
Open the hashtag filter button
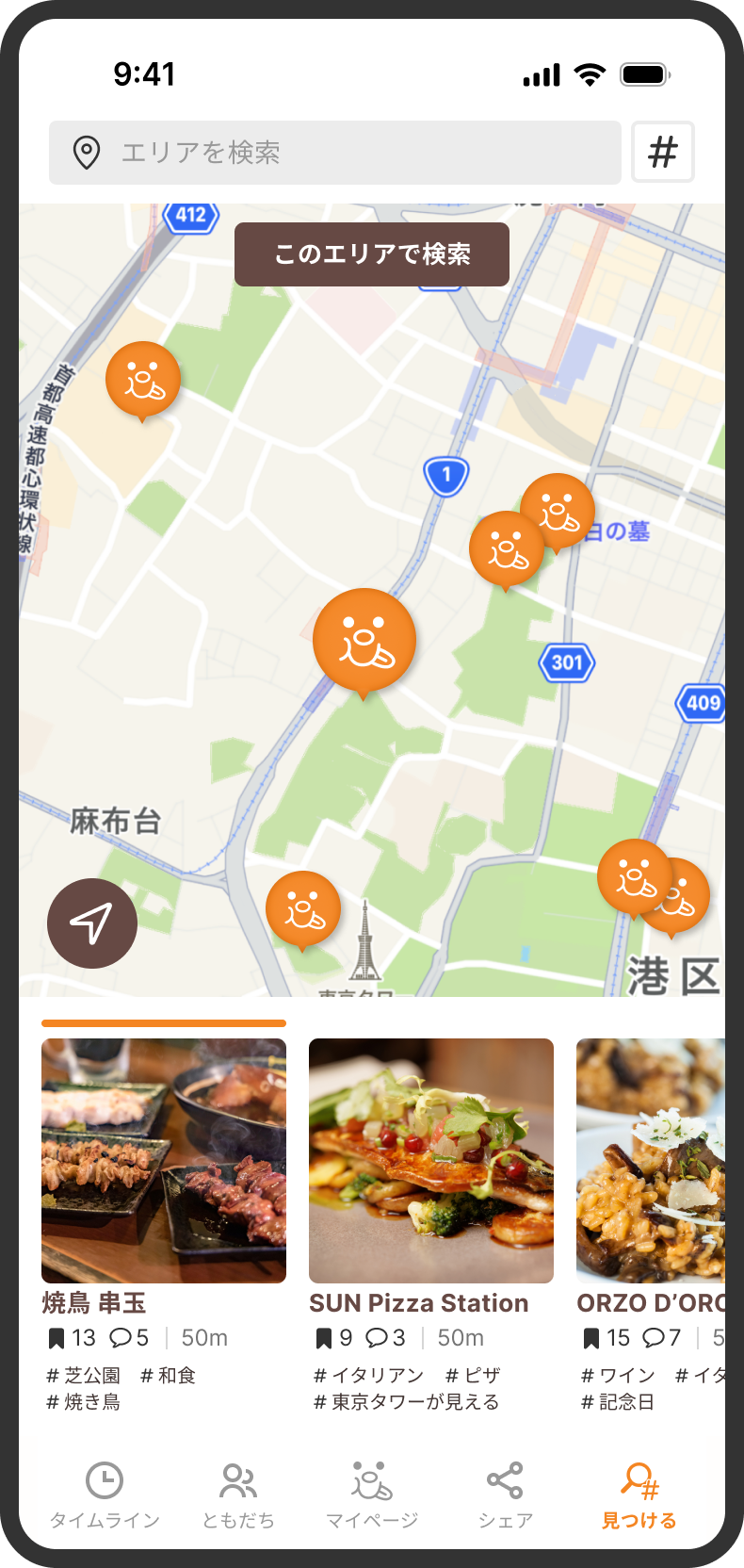coord(663,152)
